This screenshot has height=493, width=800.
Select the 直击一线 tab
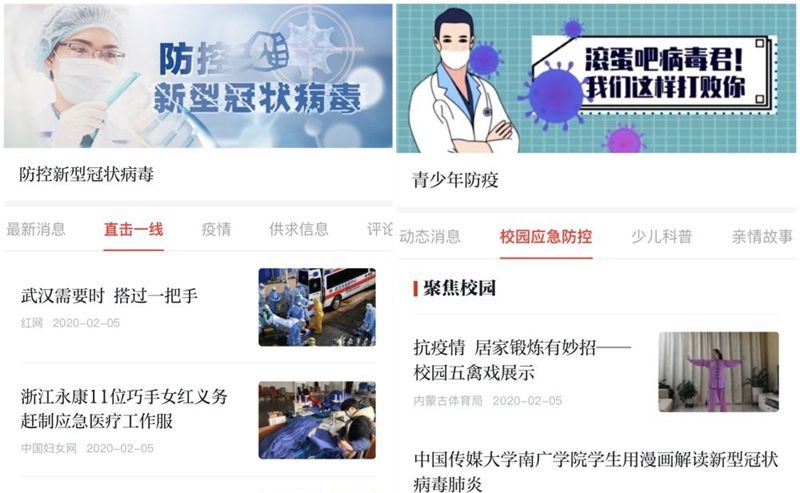pyautogui.click(x=133, y=229)
